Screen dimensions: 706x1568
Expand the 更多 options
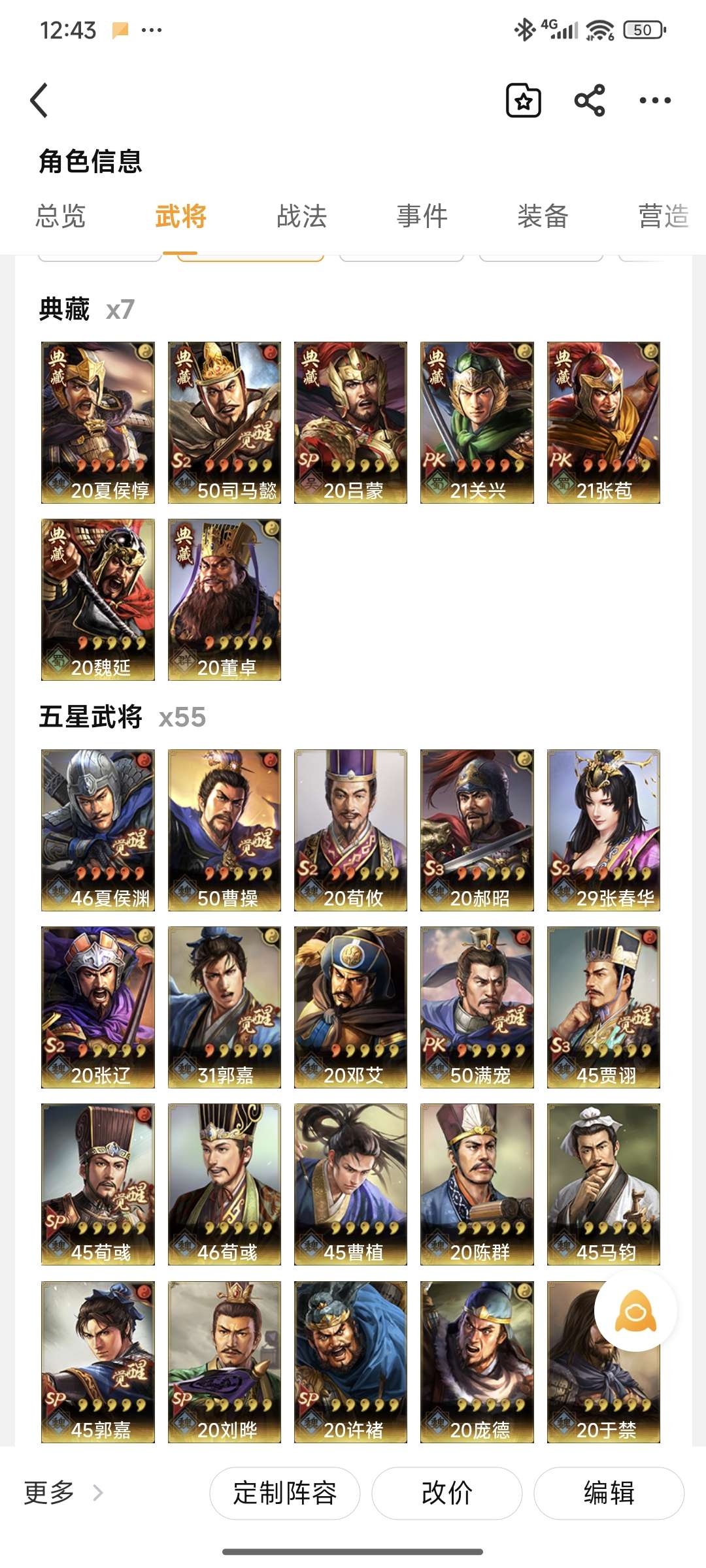click(63, 1493)
